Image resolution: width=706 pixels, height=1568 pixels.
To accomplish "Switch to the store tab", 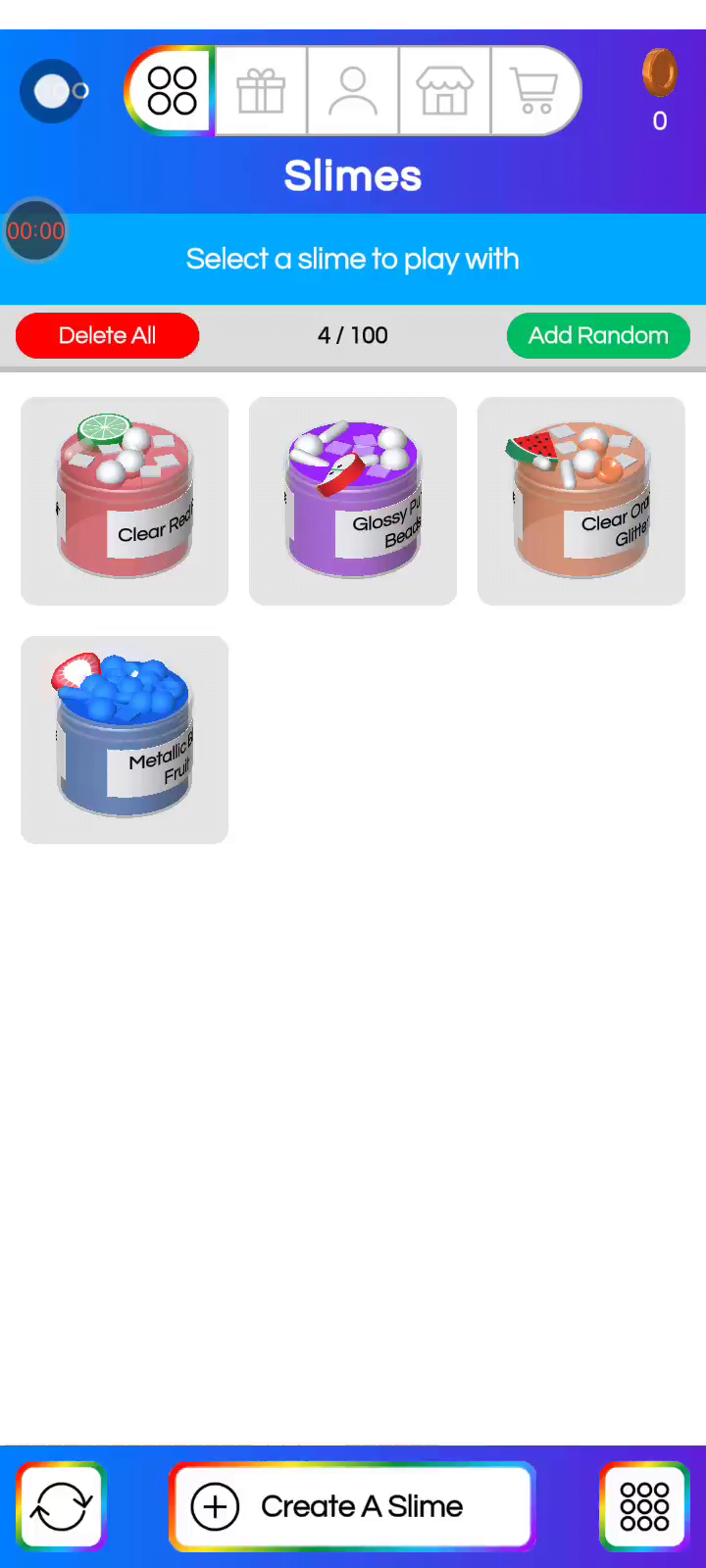I will click(444, 91).
